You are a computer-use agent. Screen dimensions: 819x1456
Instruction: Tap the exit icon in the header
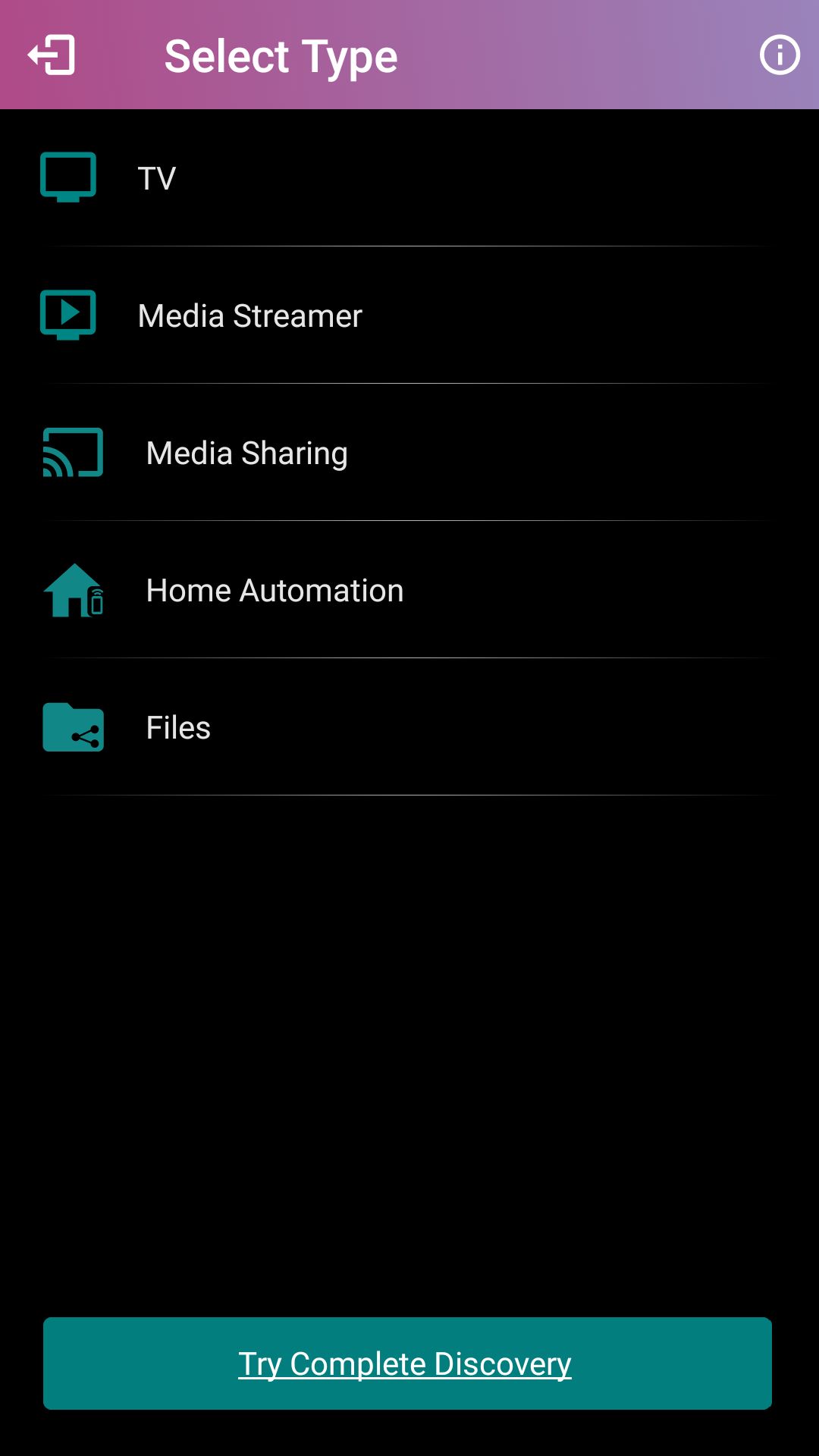[x=52, y=55]
